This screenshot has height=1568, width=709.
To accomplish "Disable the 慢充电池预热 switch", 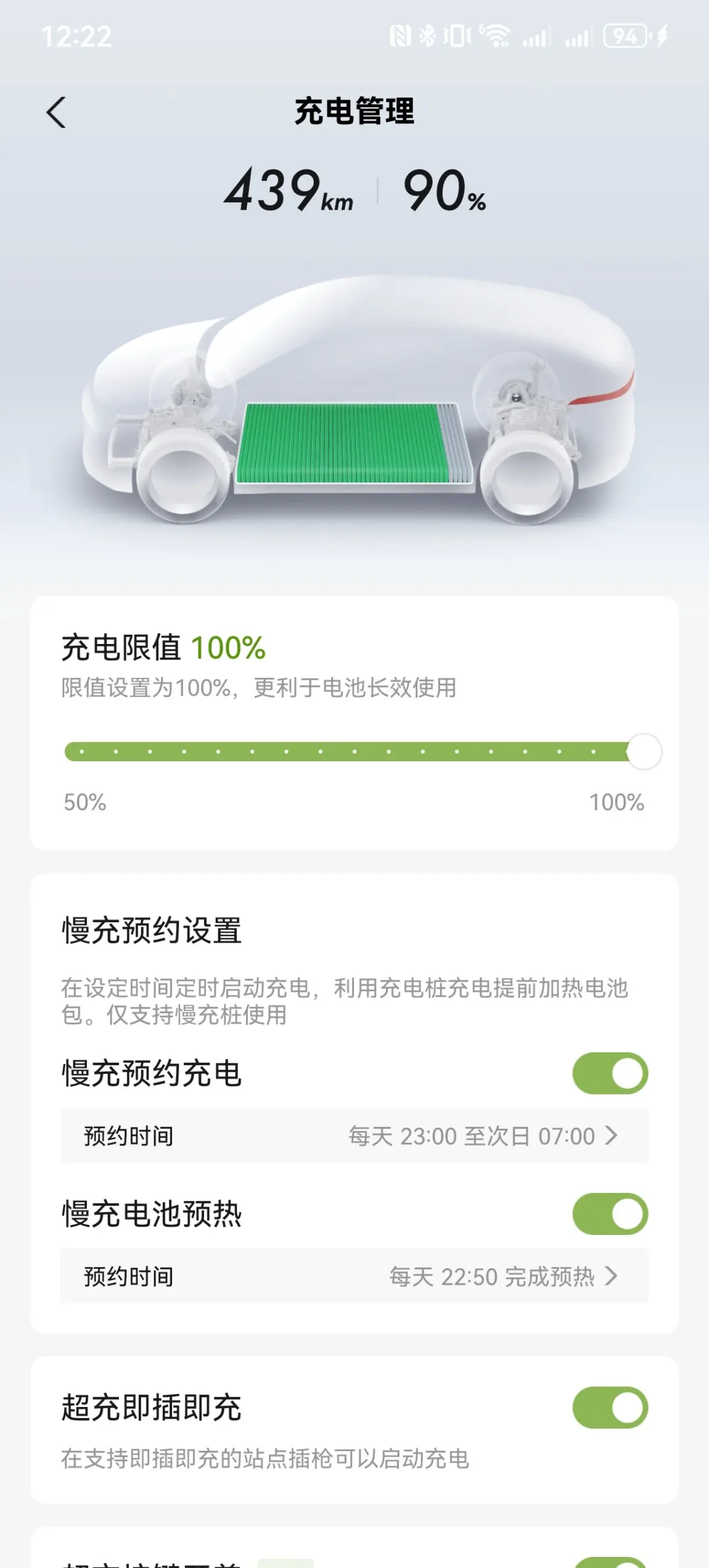I will [x=610, y=1214].
